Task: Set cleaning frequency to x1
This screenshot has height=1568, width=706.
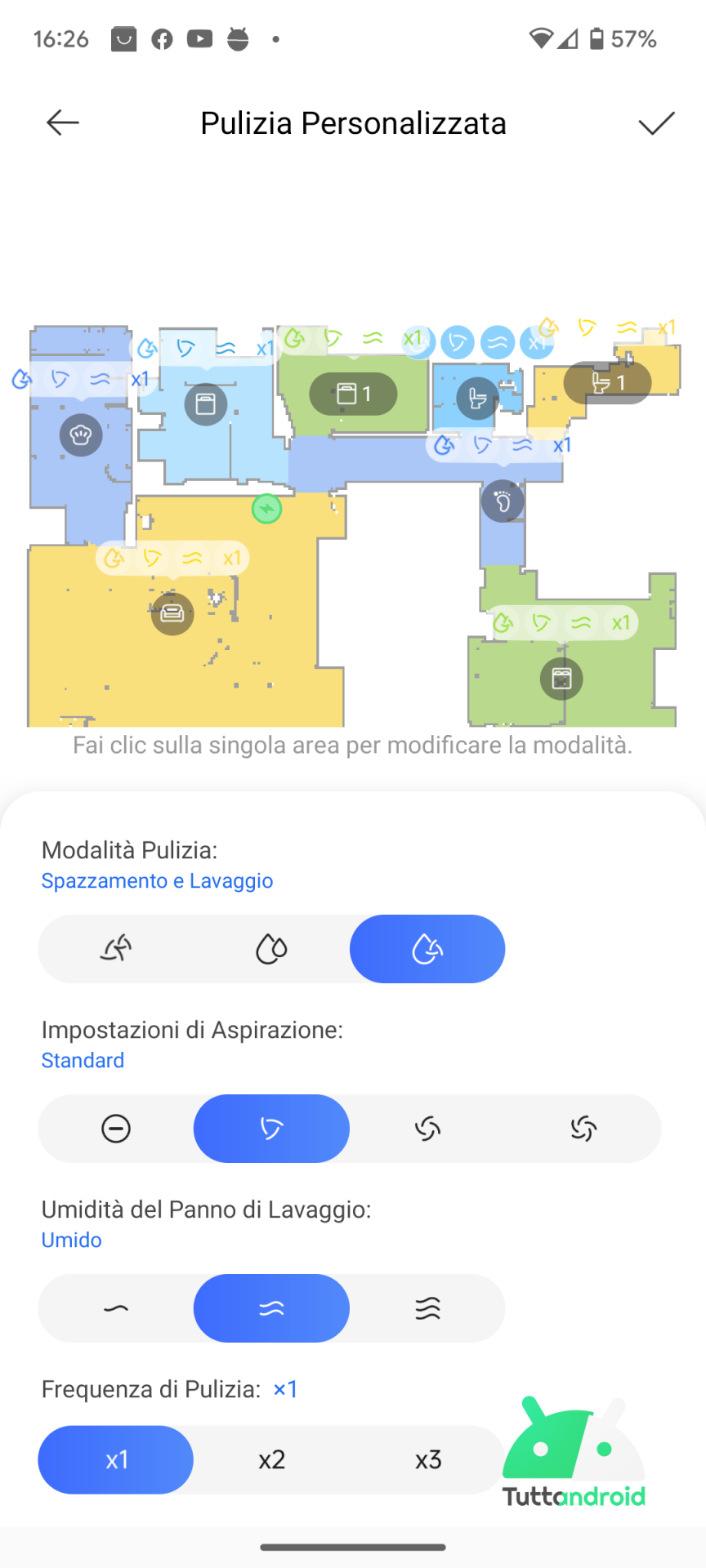Action: coord(116,1460)
